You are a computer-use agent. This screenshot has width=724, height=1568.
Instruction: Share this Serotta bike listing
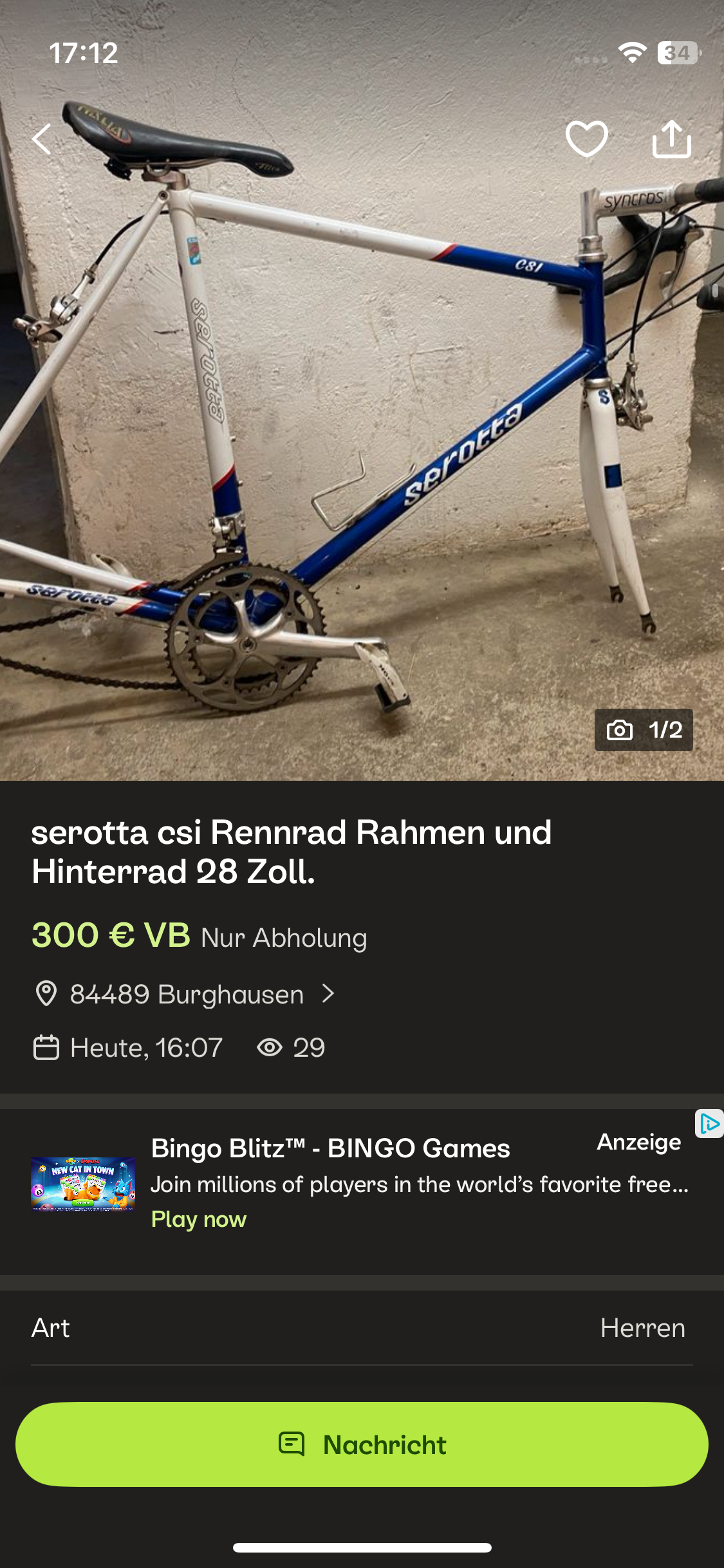click(x=671, y=138)
